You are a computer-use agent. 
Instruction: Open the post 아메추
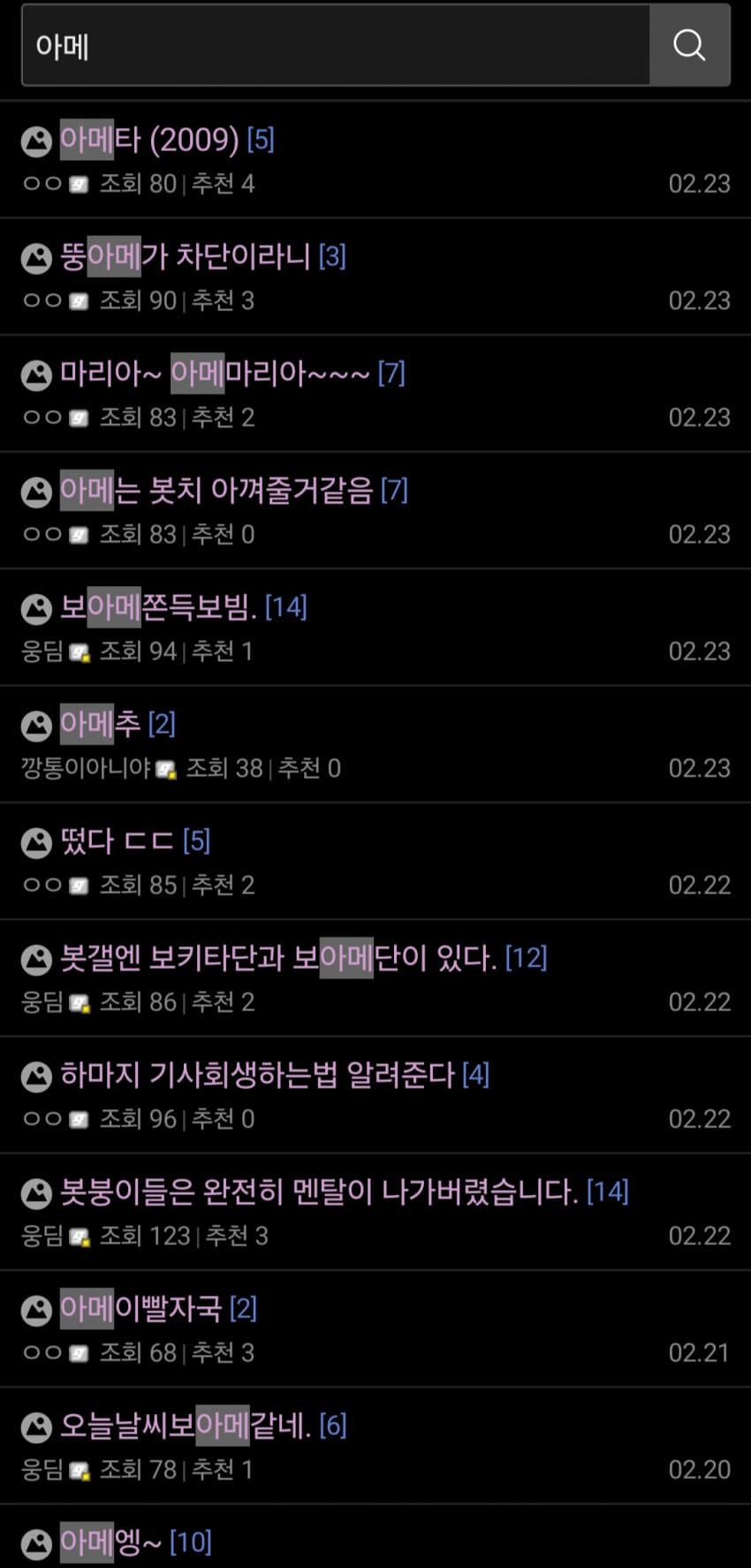tap(100, 725)
